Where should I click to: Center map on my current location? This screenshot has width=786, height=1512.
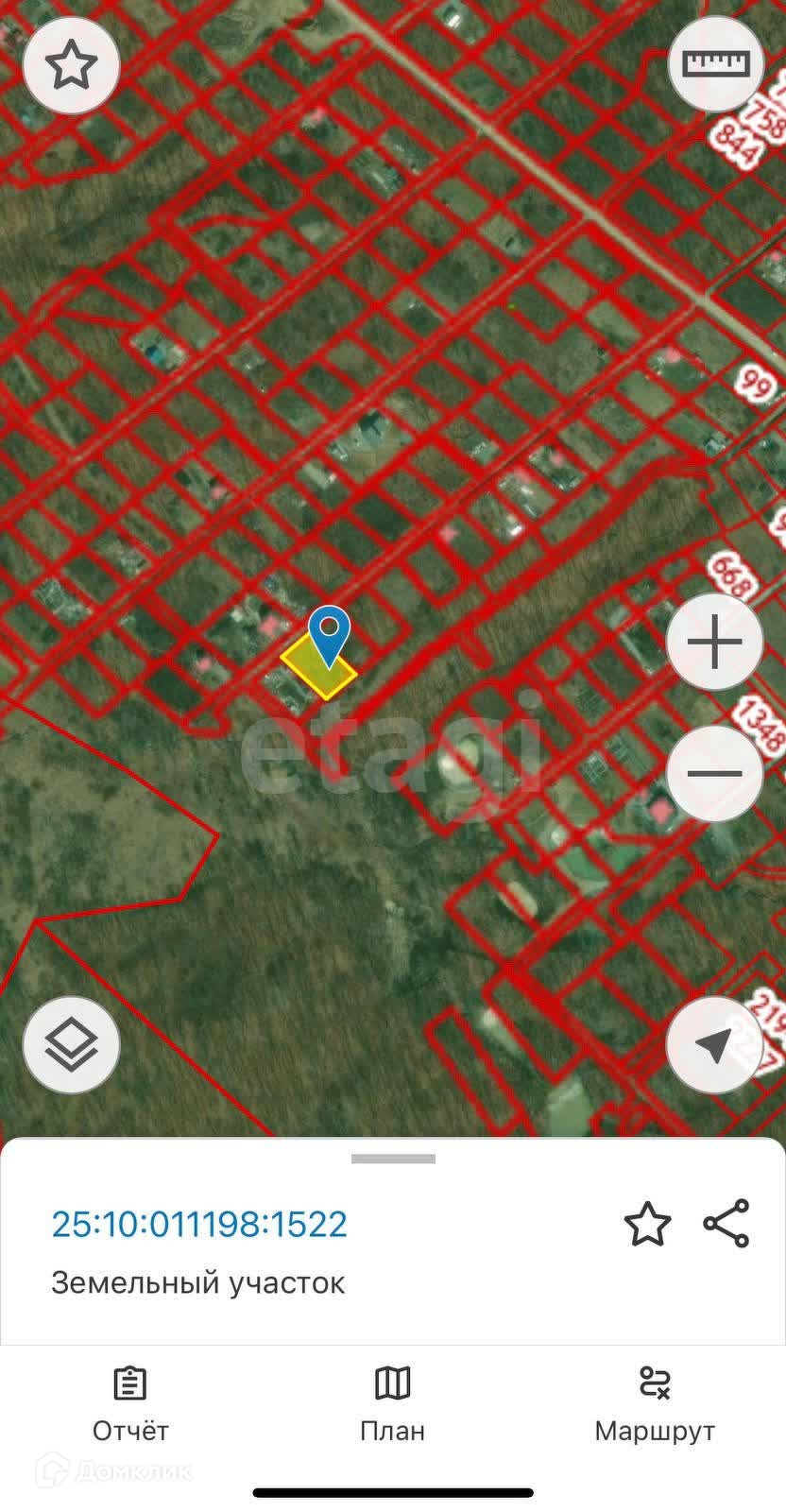tap(715, 1045)
